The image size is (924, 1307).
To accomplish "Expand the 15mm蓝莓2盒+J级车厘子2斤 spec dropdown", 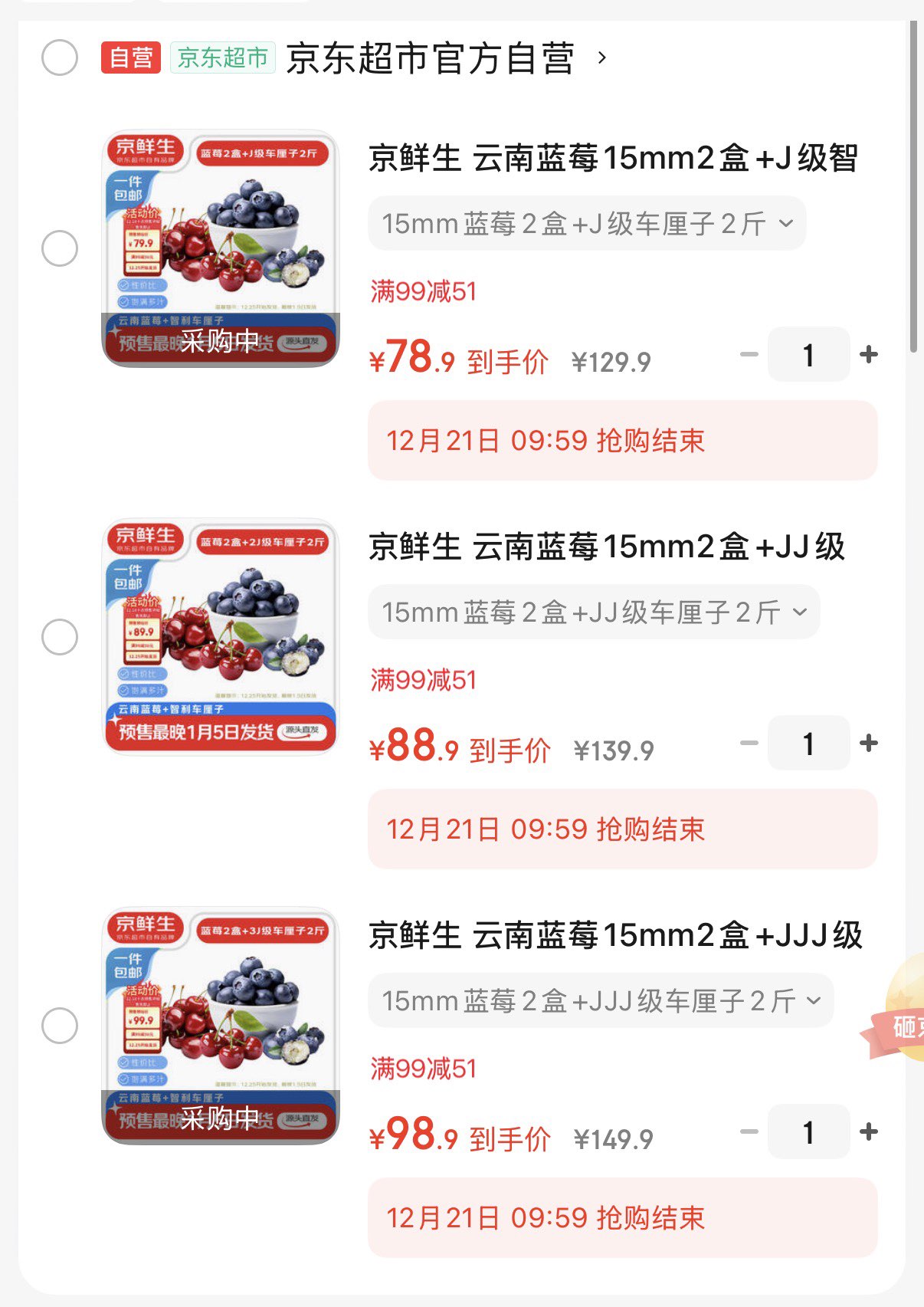I will (587, 224).
